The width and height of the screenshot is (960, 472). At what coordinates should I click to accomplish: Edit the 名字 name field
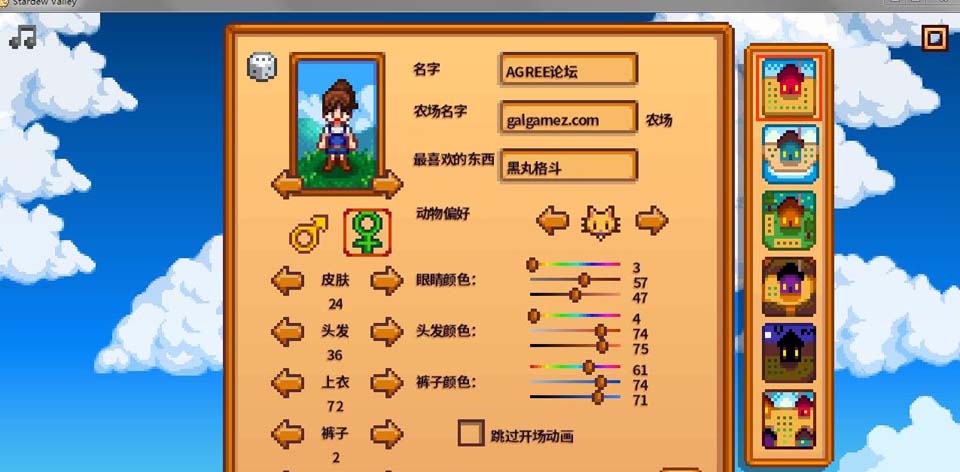(568, 70)
